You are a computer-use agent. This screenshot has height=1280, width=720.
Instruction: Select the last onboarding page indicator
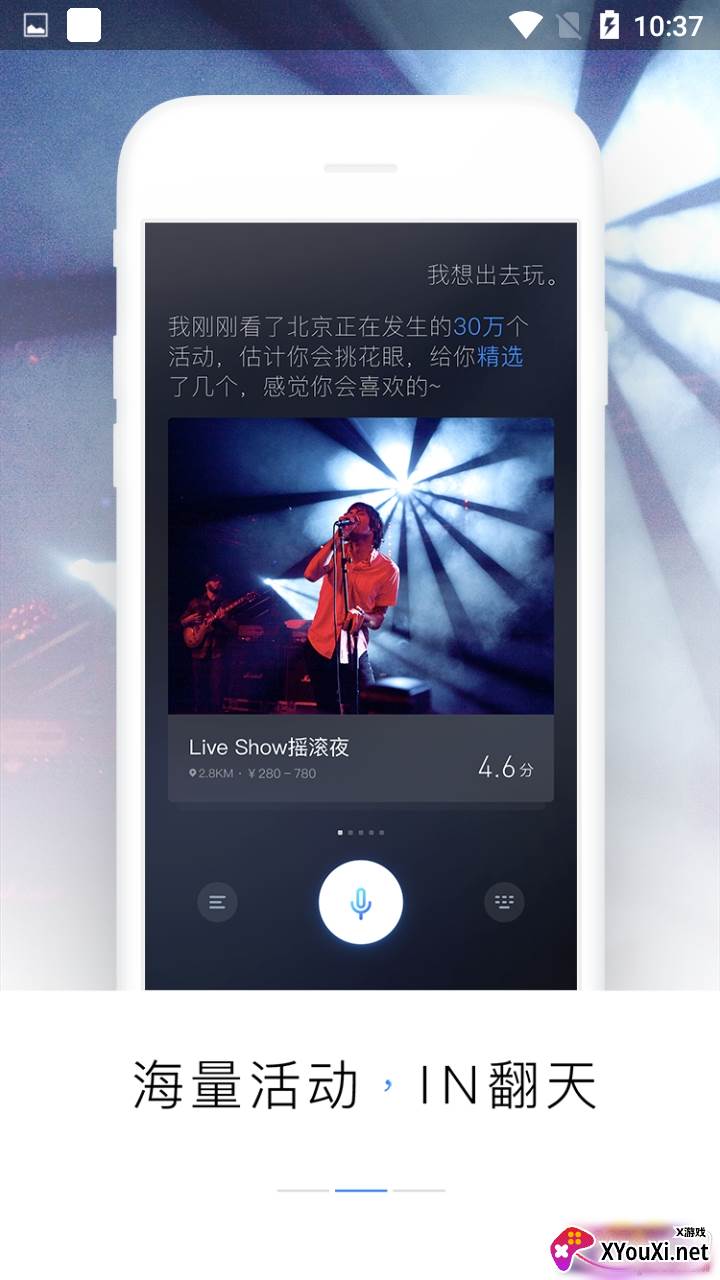click(x=419, y=1190)
